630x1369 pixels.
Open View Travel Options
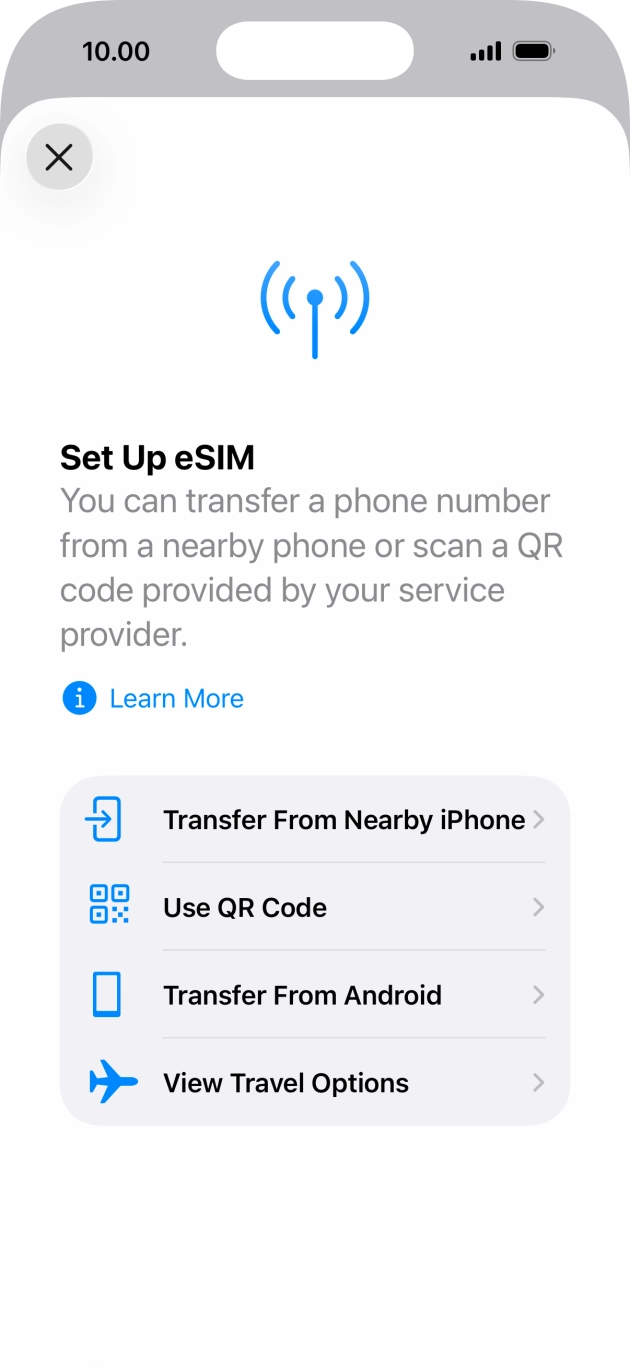pos(315,1083)
